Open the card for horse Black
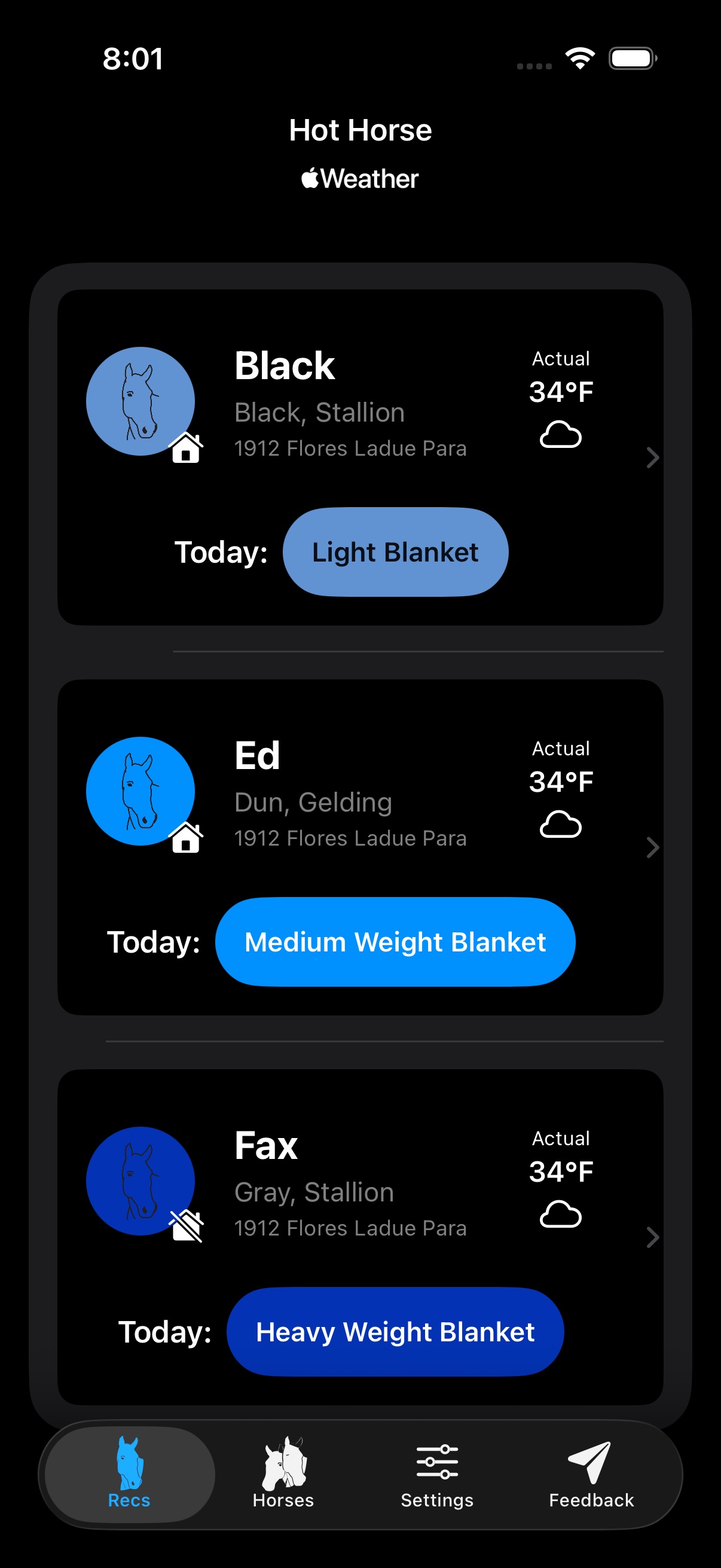The height and width of the screenshot is (1568, 721). click(360, 457)
